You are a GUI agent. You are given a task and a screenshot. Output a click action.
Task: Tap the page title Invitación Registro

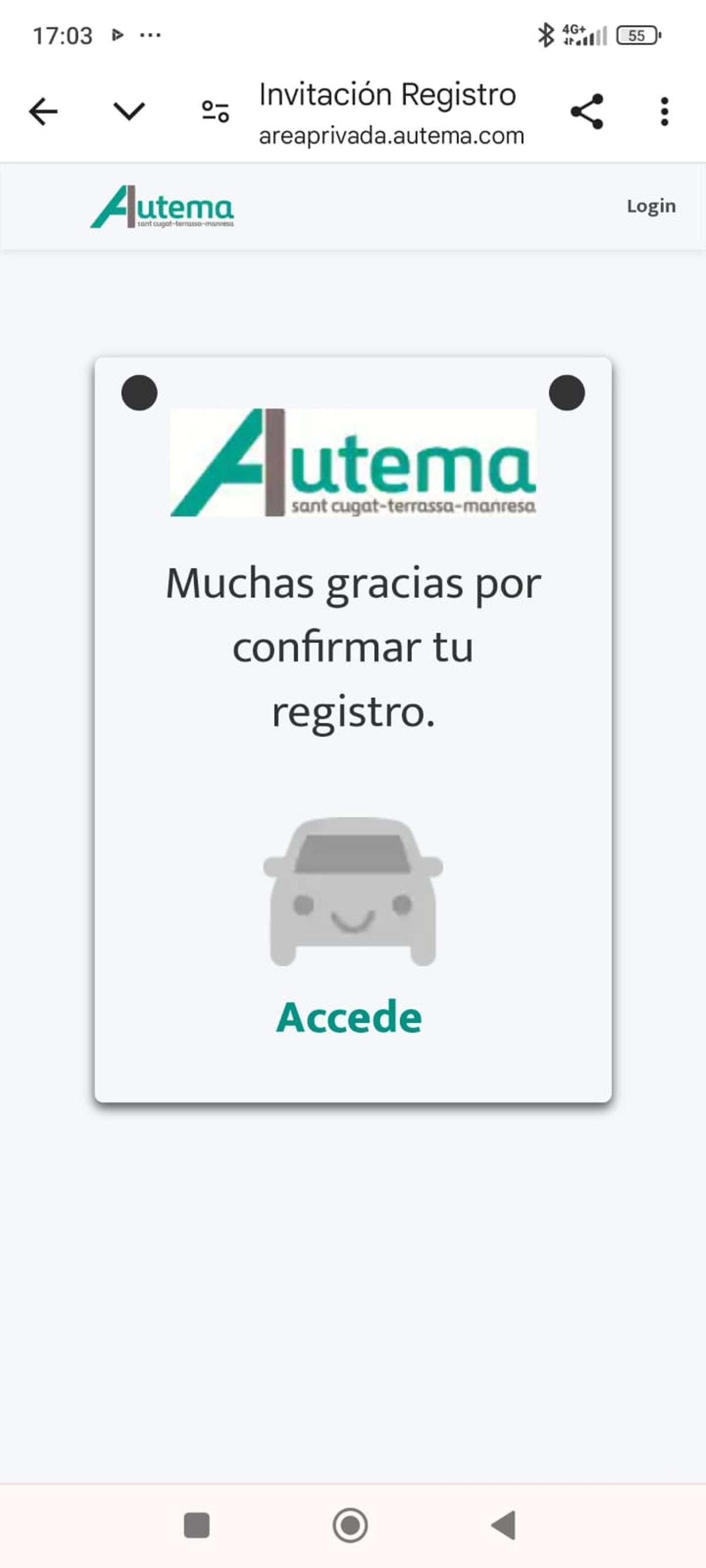pos(386,94)
